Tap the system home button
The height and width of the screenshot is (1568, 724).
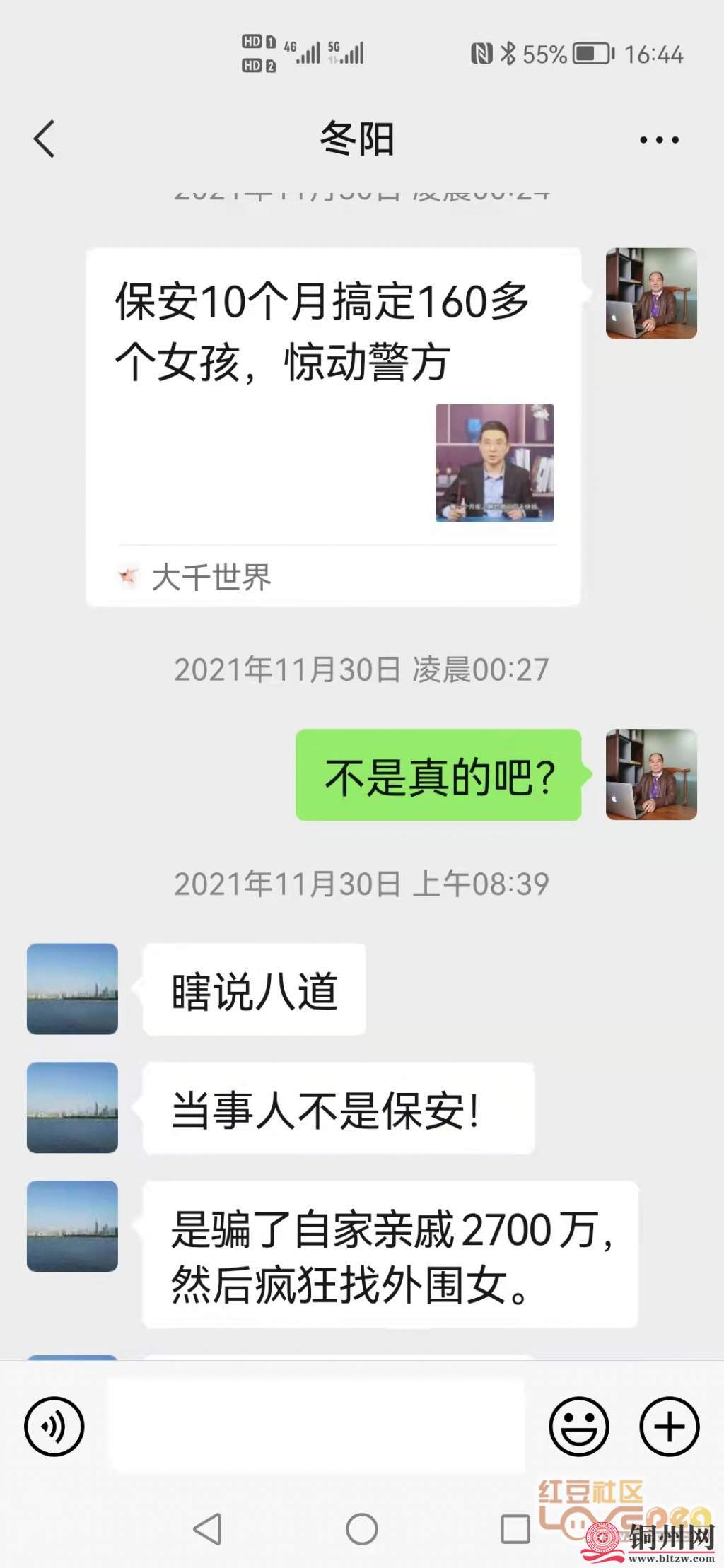(361, 1529)
